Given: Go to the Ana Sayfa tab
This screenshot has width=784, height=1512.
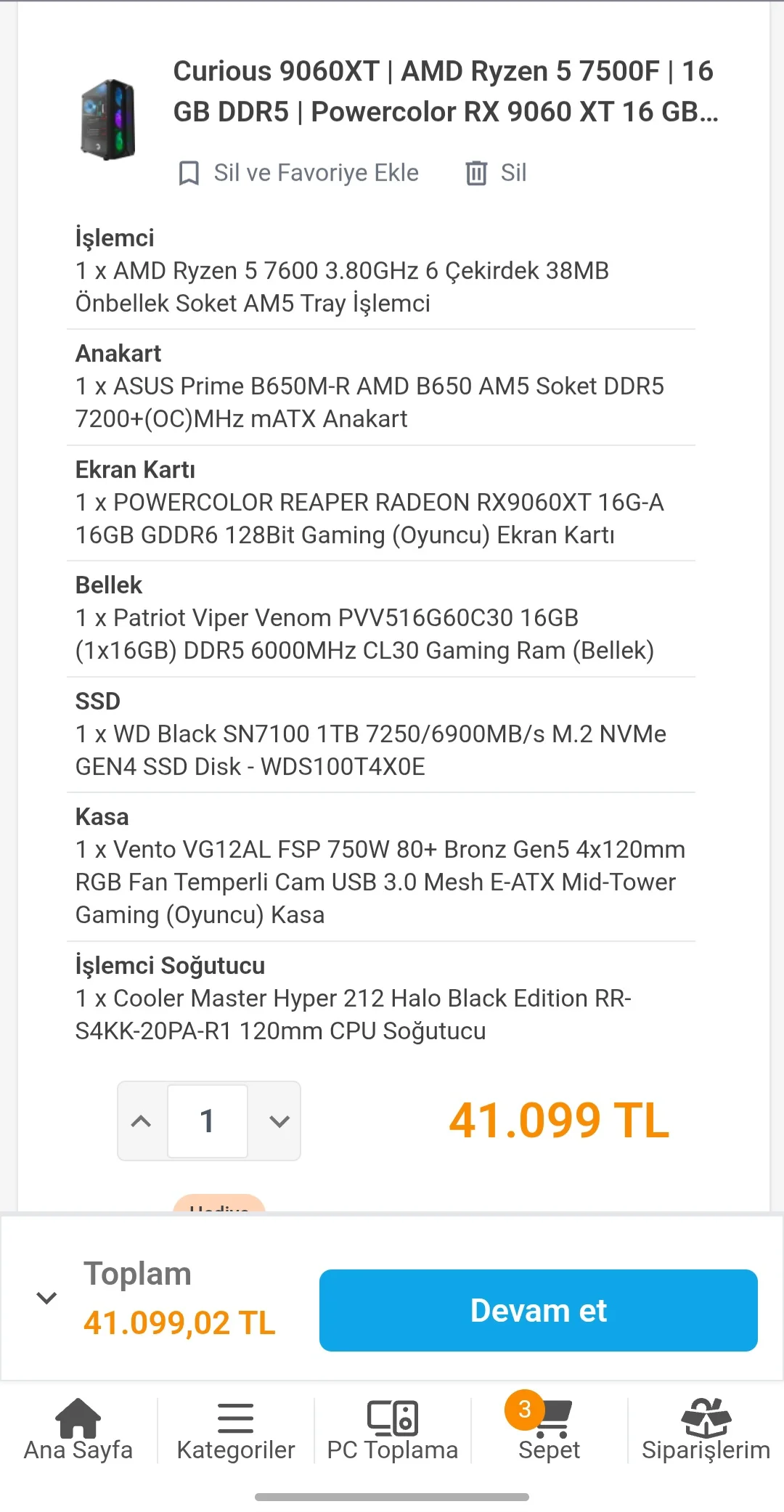Looking at the screenshot, I should coord(78,1429).
